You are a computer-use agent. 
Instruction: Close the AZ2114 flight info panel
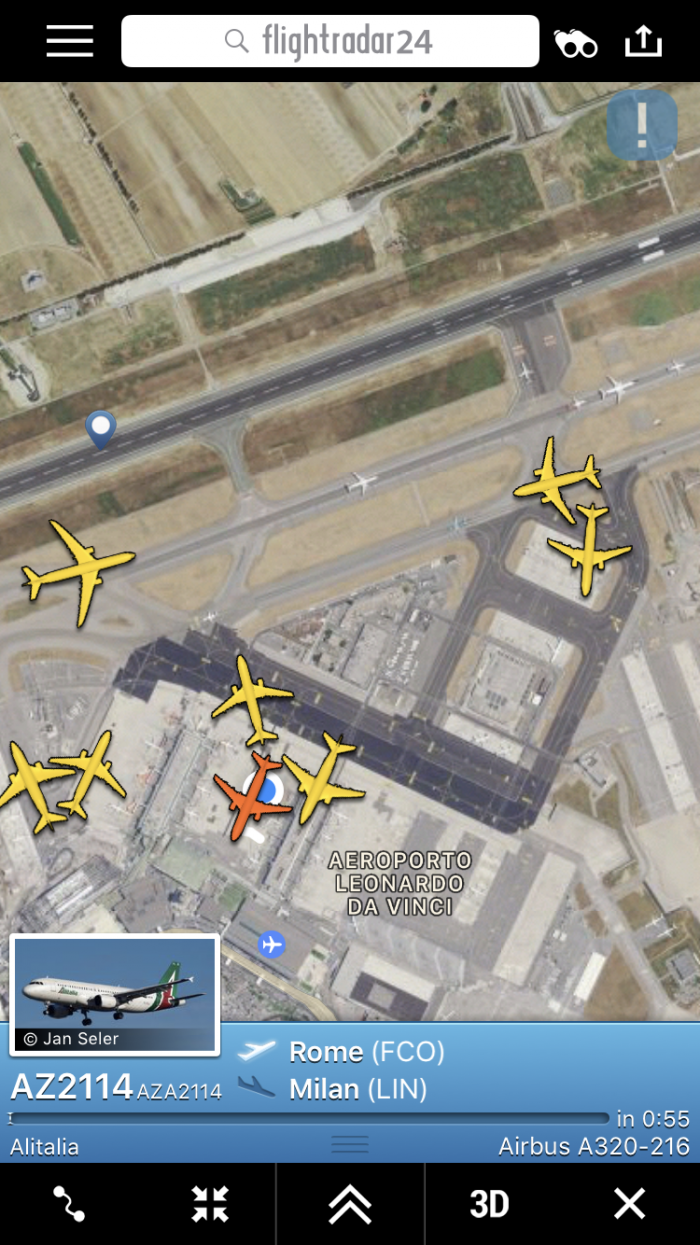click(629, 1203)
